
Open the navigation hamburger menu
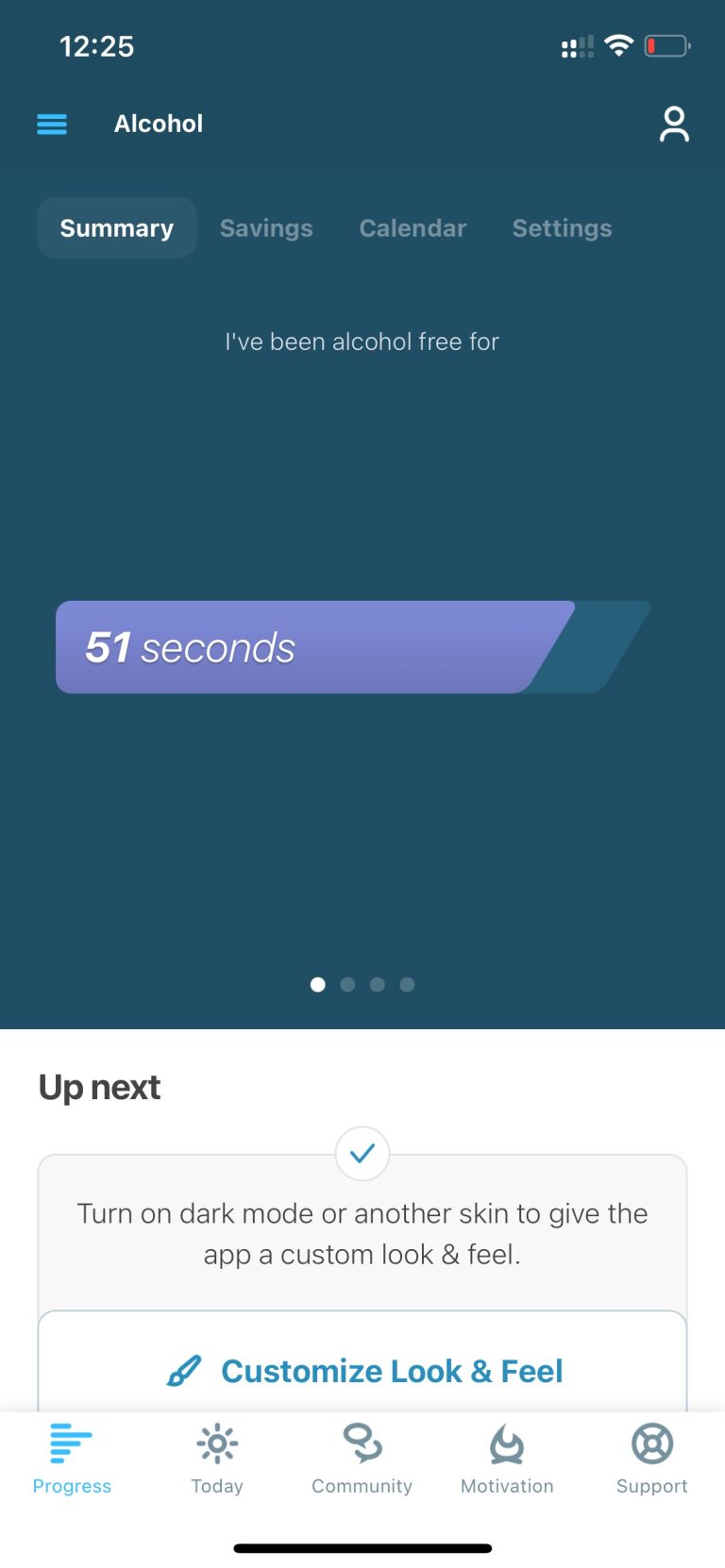click(x=52, y=124)
